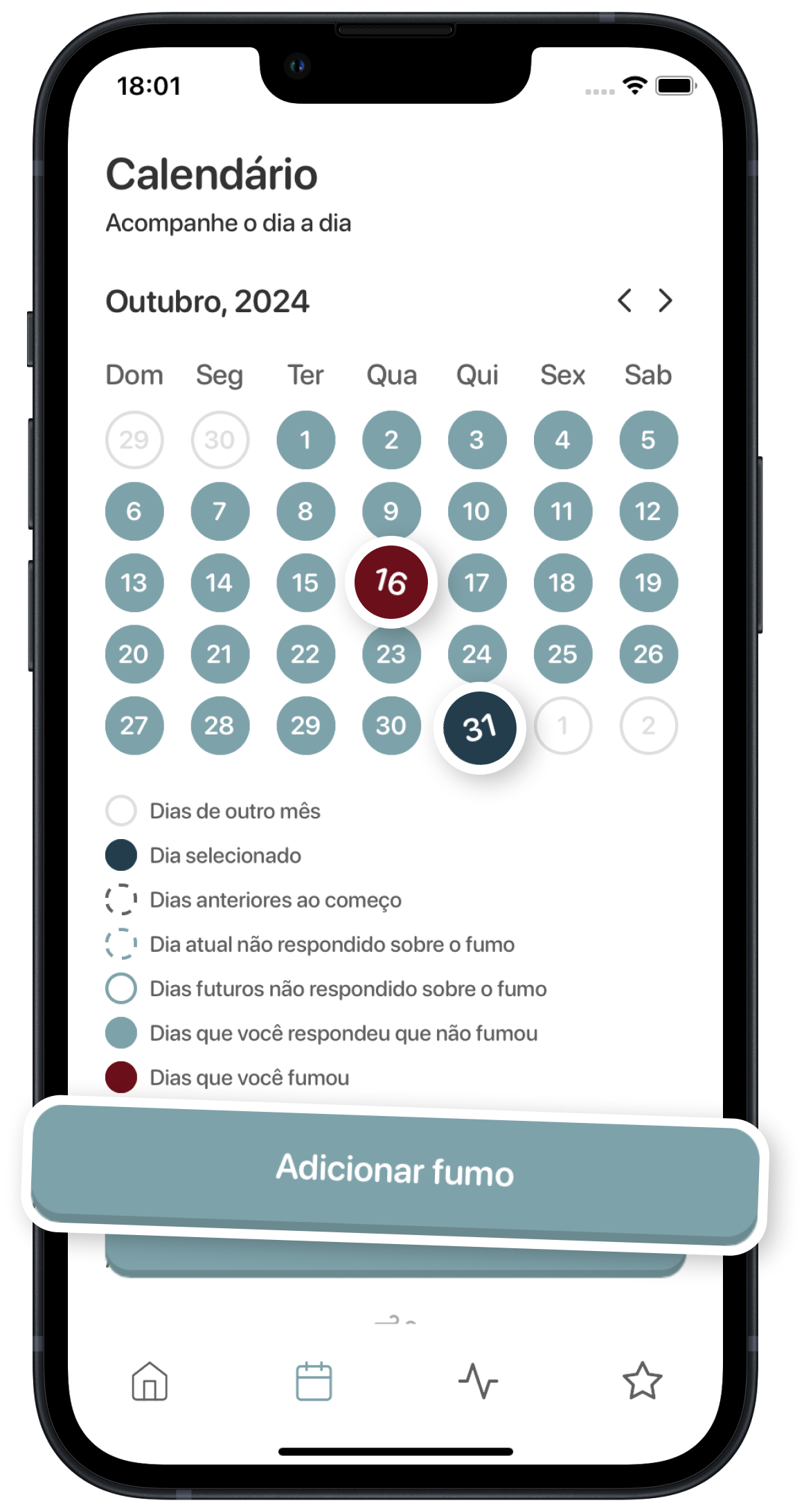Viewport: 804px width, 1512px height.
Task: Pick day 12 in the calendar
Action: pos(648,512)
